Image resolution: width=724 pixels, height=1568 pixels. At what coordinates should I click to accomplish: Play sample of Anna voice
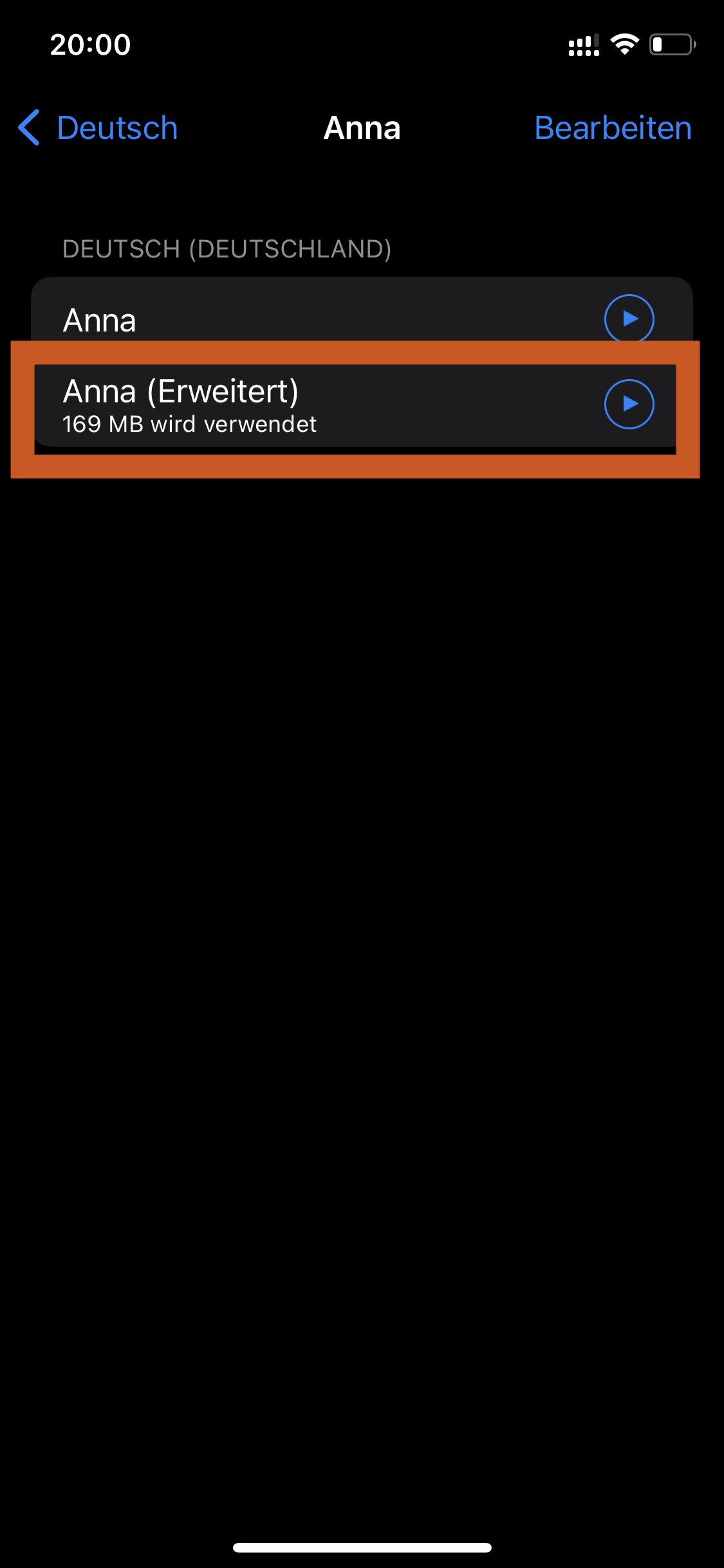tap(629, 319)
